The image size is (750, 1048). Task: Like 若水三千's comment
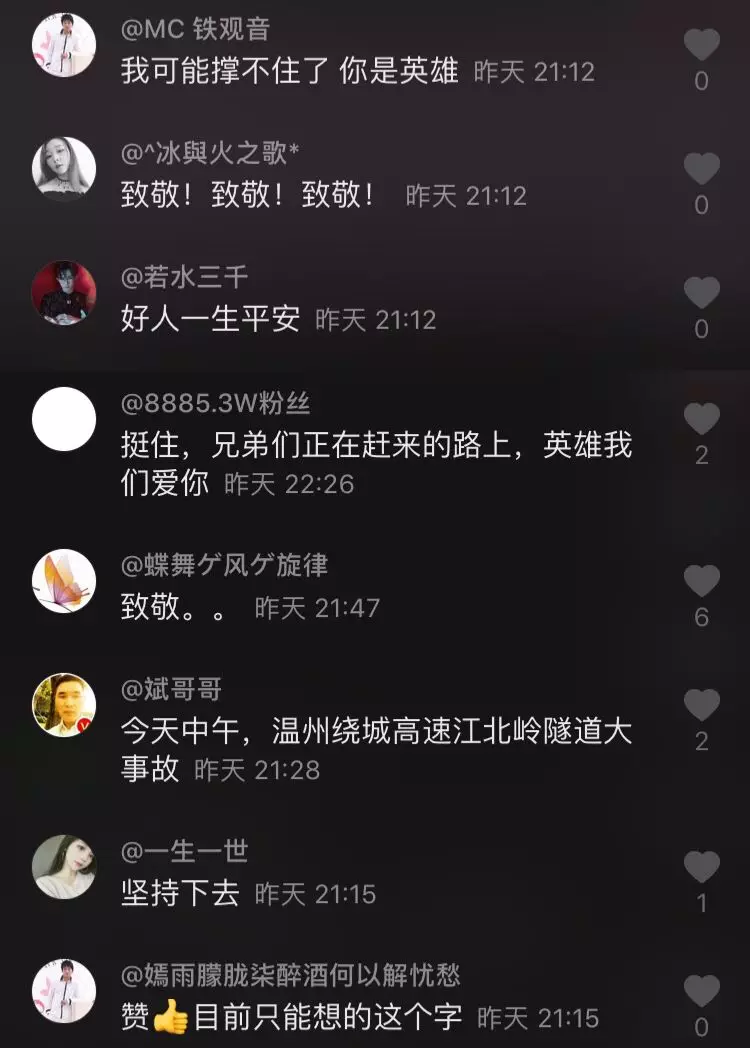(702, 292)
